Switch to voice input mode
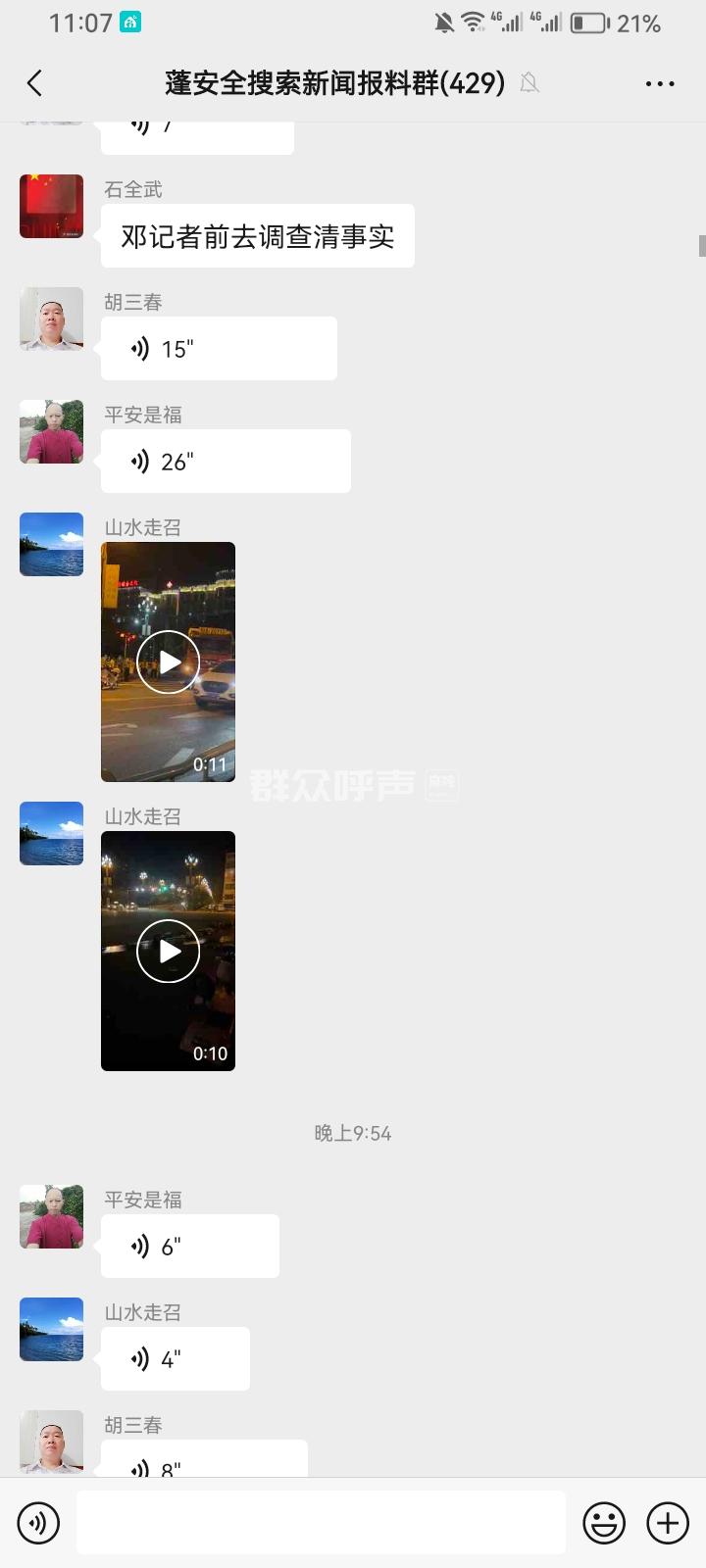Image resolution: width=706 pixels, height=1568 pixels. (x=38, y=1523)
